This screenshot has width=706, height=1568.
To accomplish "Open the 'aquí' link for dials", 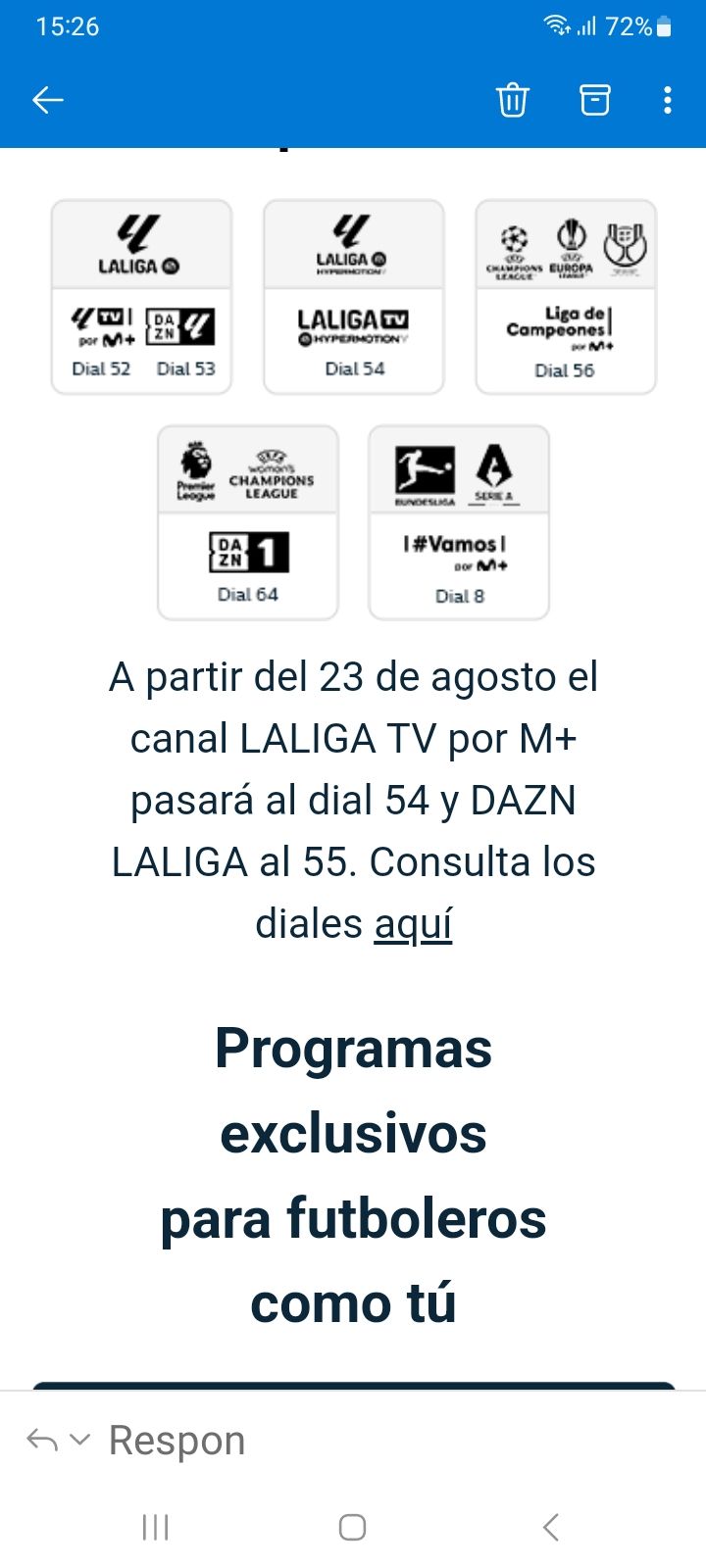I will [x=413, y=924].
